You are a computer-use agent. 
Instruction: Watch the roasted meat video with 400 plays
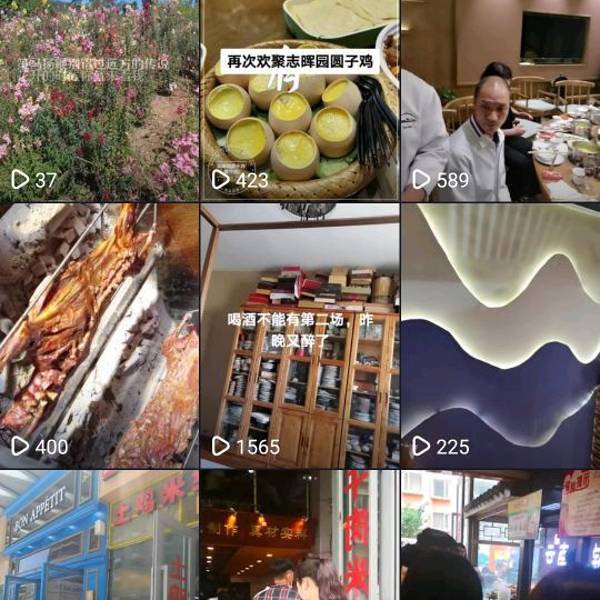99,335
